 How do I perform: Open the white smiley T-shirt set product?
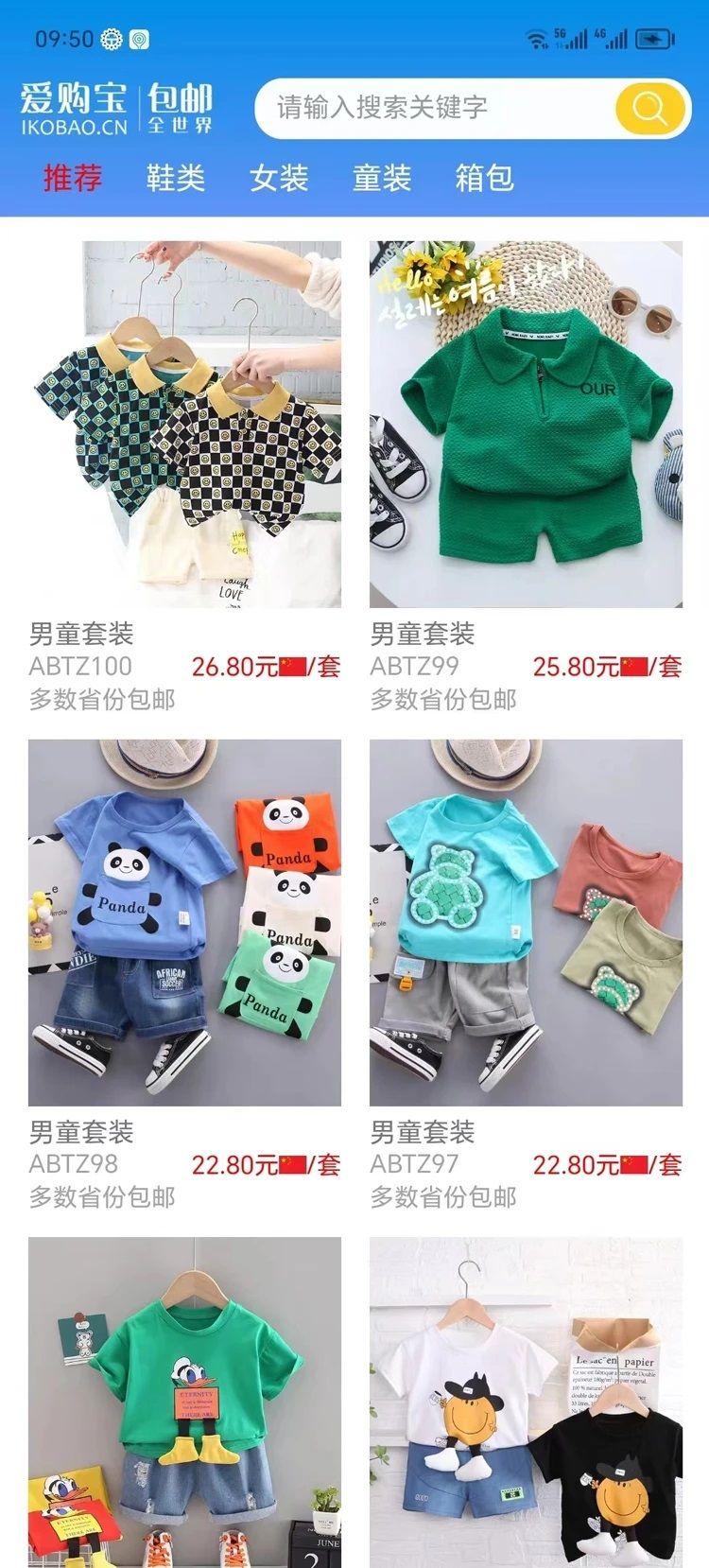(526, 1400)
